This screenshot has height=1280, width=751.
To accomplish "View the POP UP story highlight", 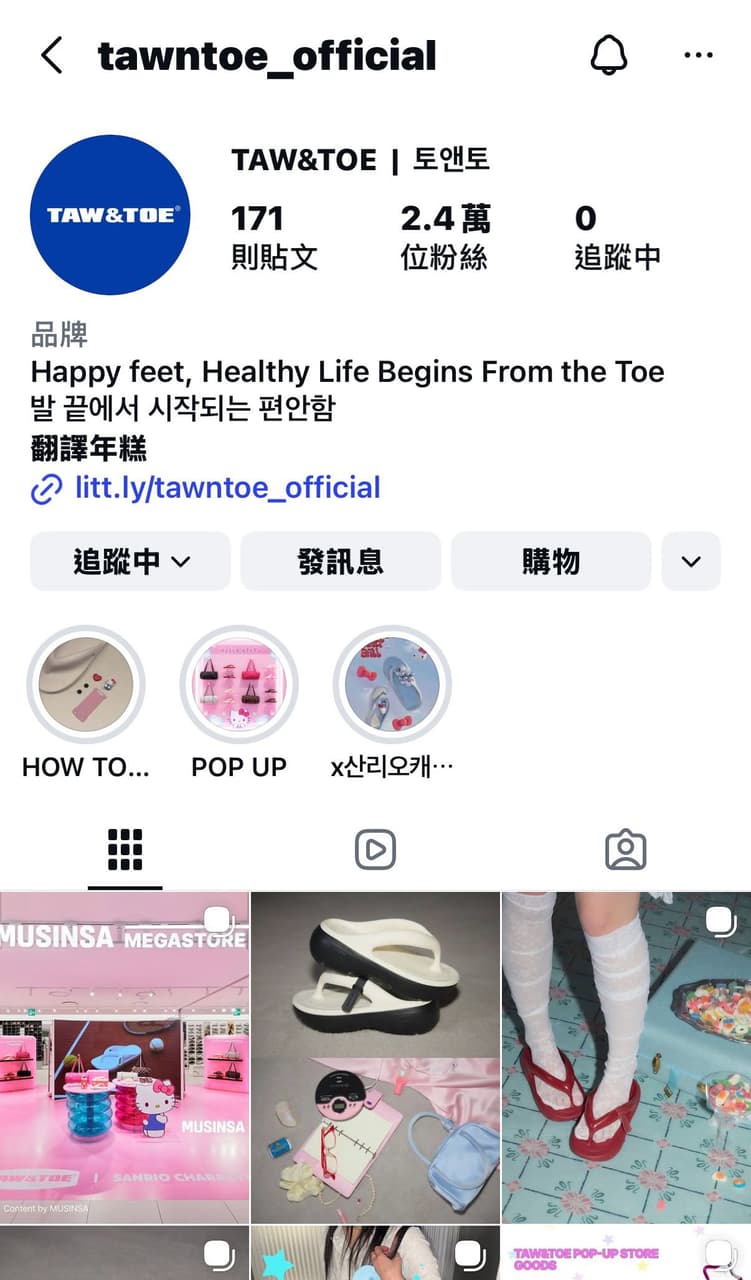I will [239, 685].
